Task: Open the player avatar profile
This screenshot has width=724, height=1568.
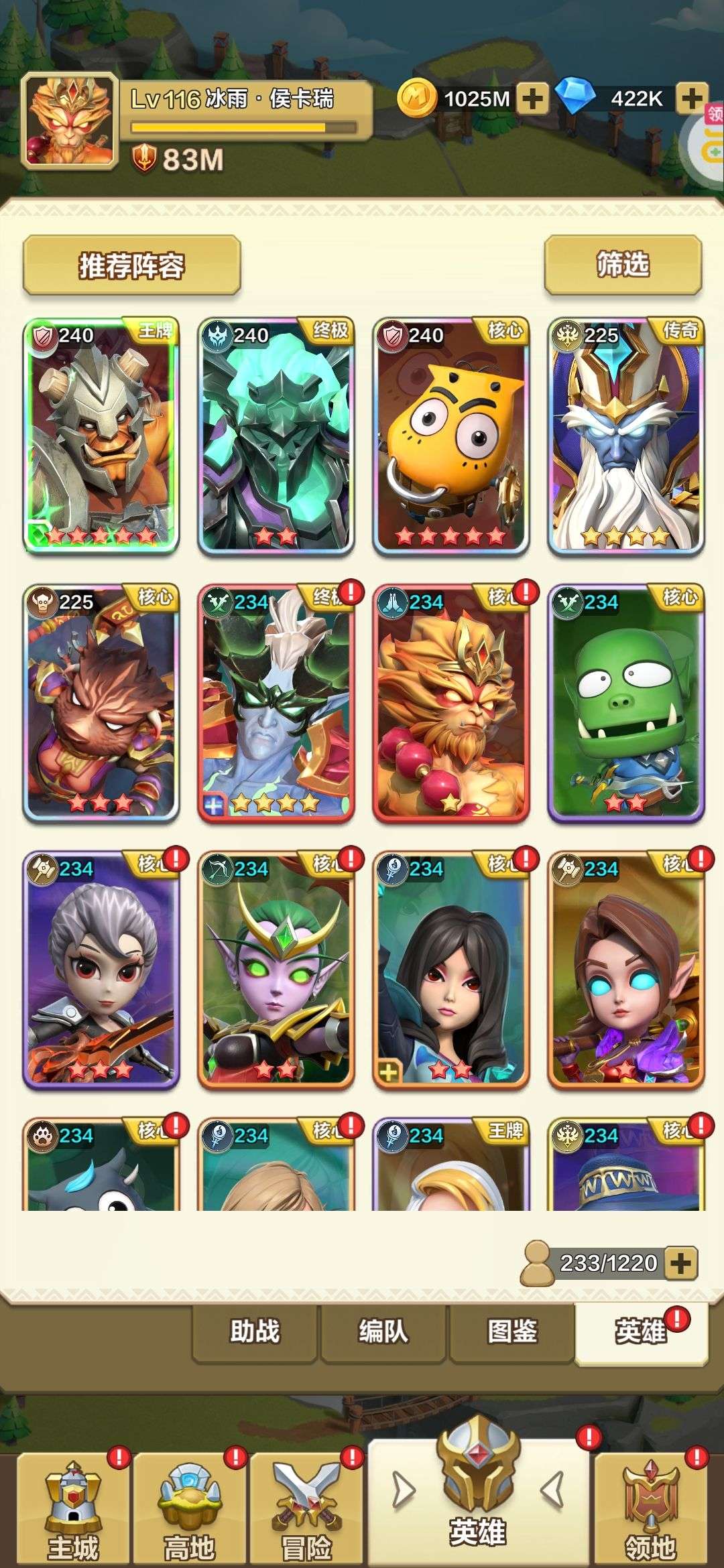Action: pyautogui.click(x=70, y=121)
